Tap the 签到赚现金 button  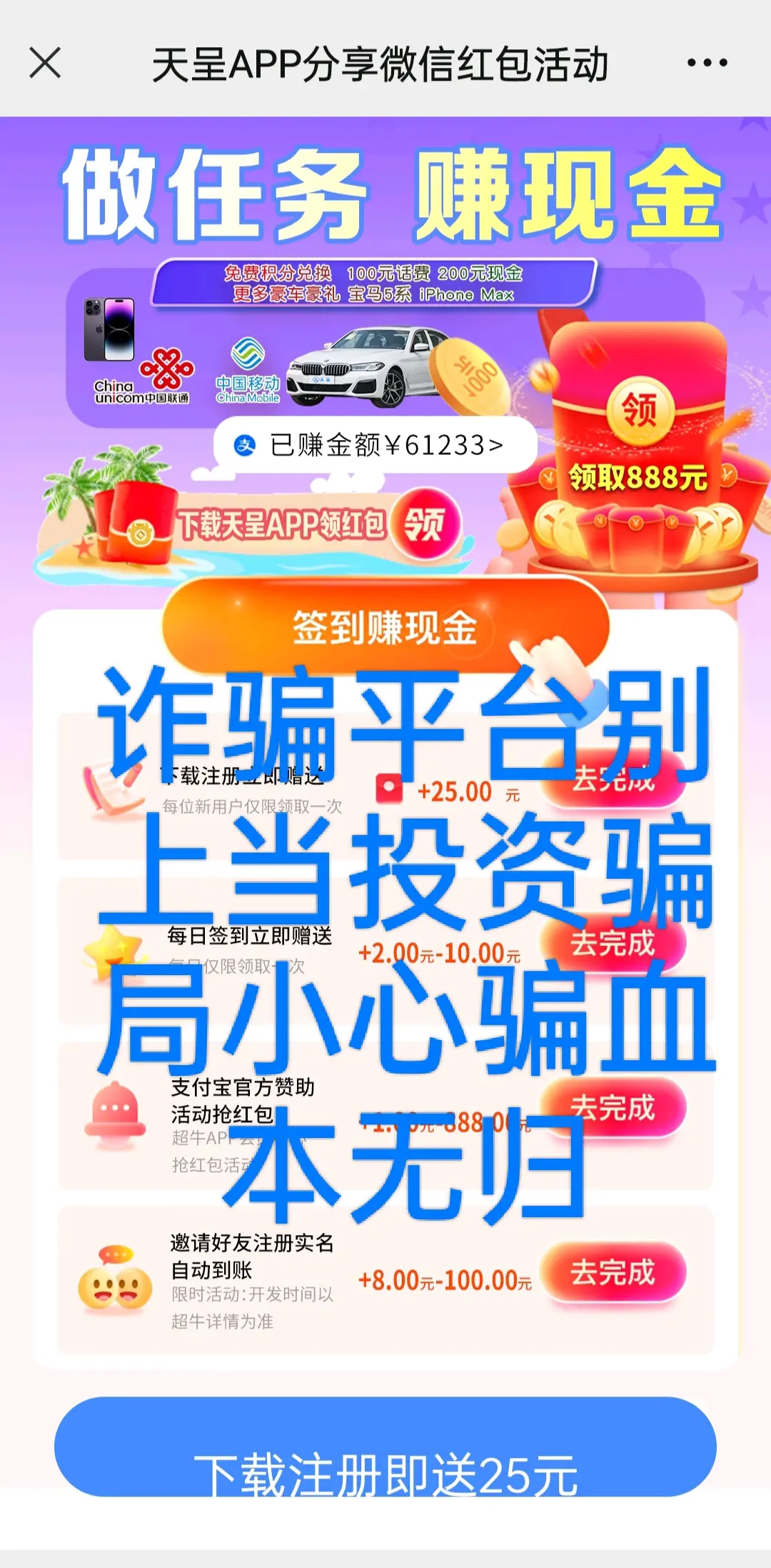[x=385, y=627]
